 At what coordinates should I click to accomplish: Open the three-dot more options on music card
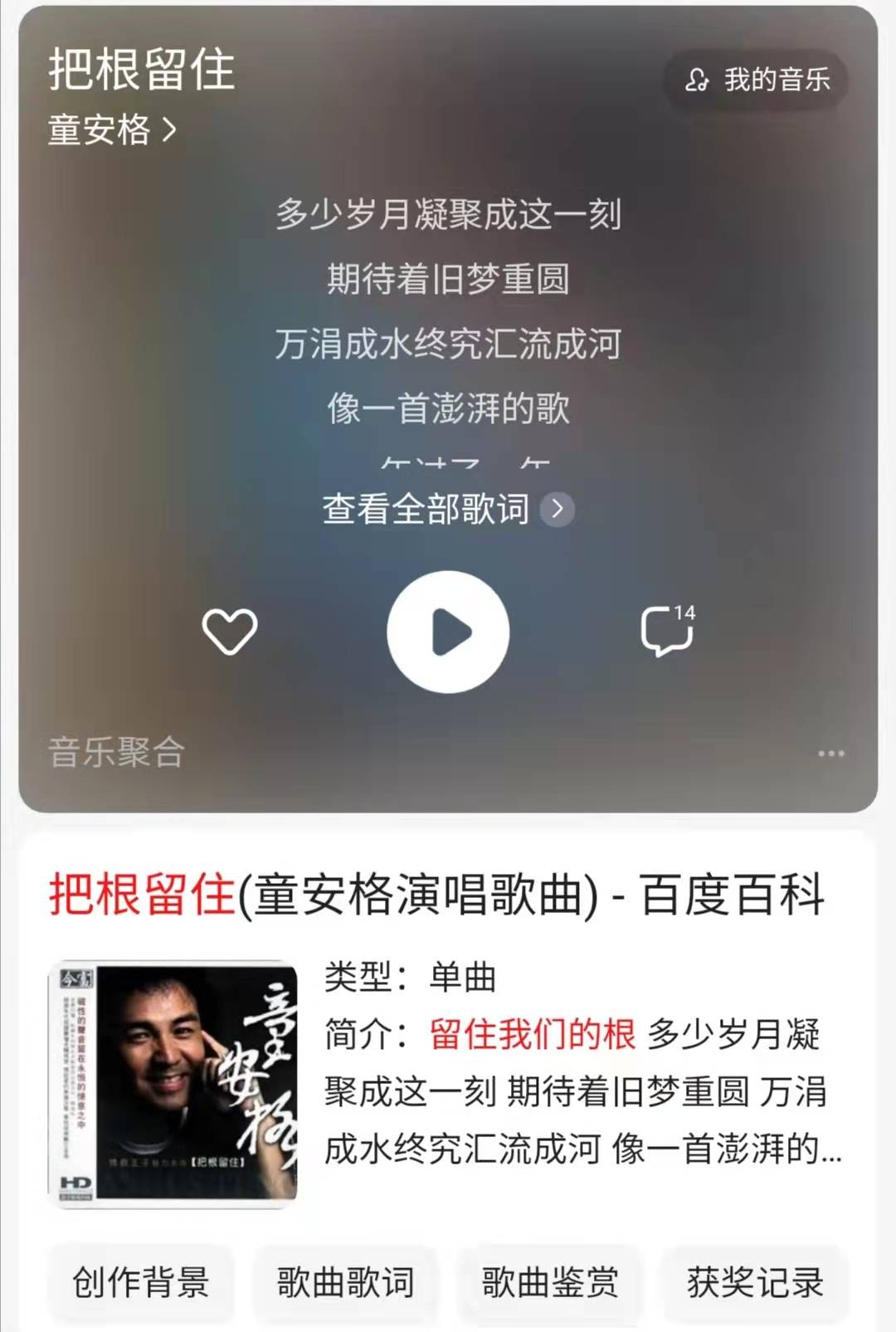(830, 754)
